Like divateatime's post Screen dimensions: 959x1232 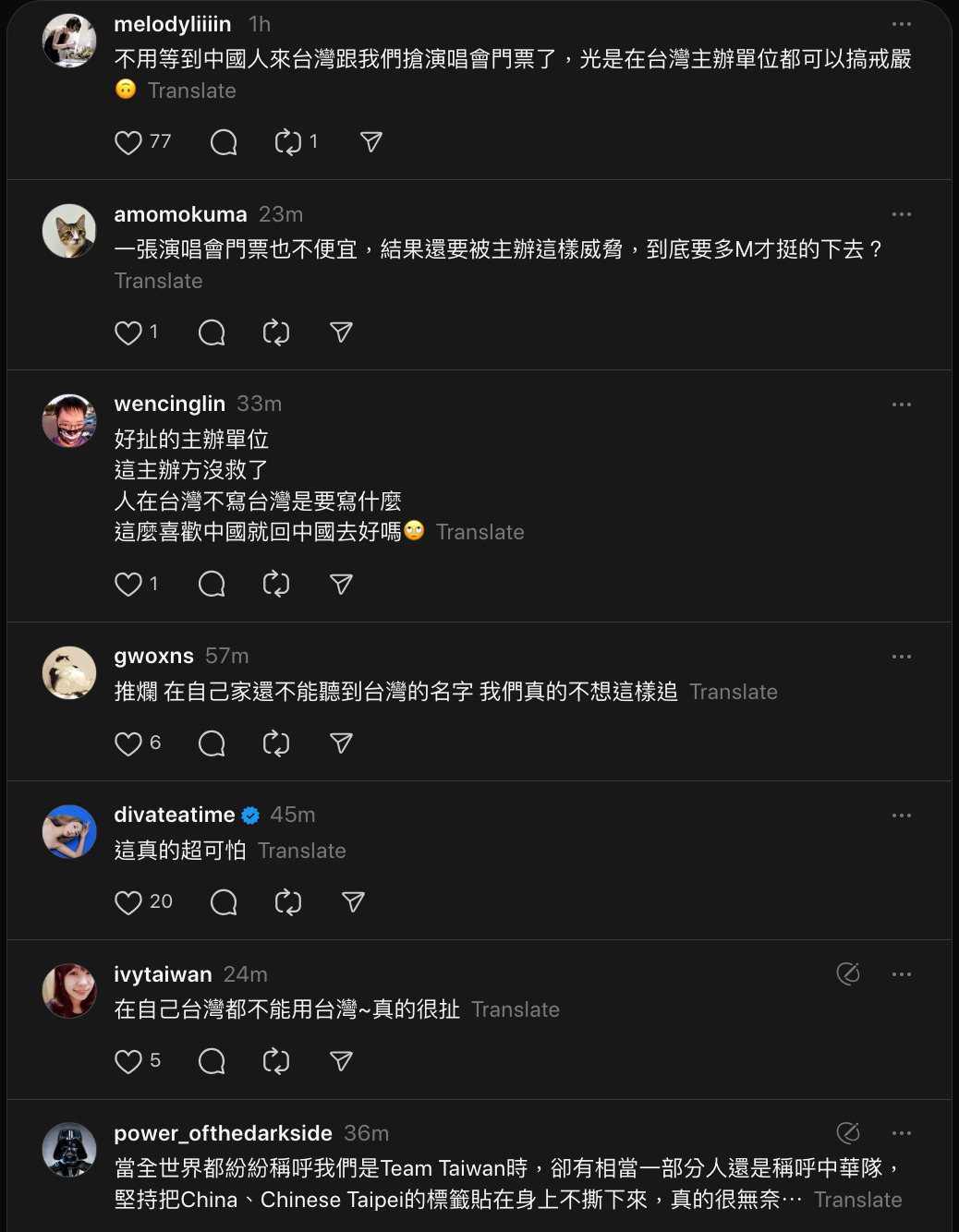128,902
